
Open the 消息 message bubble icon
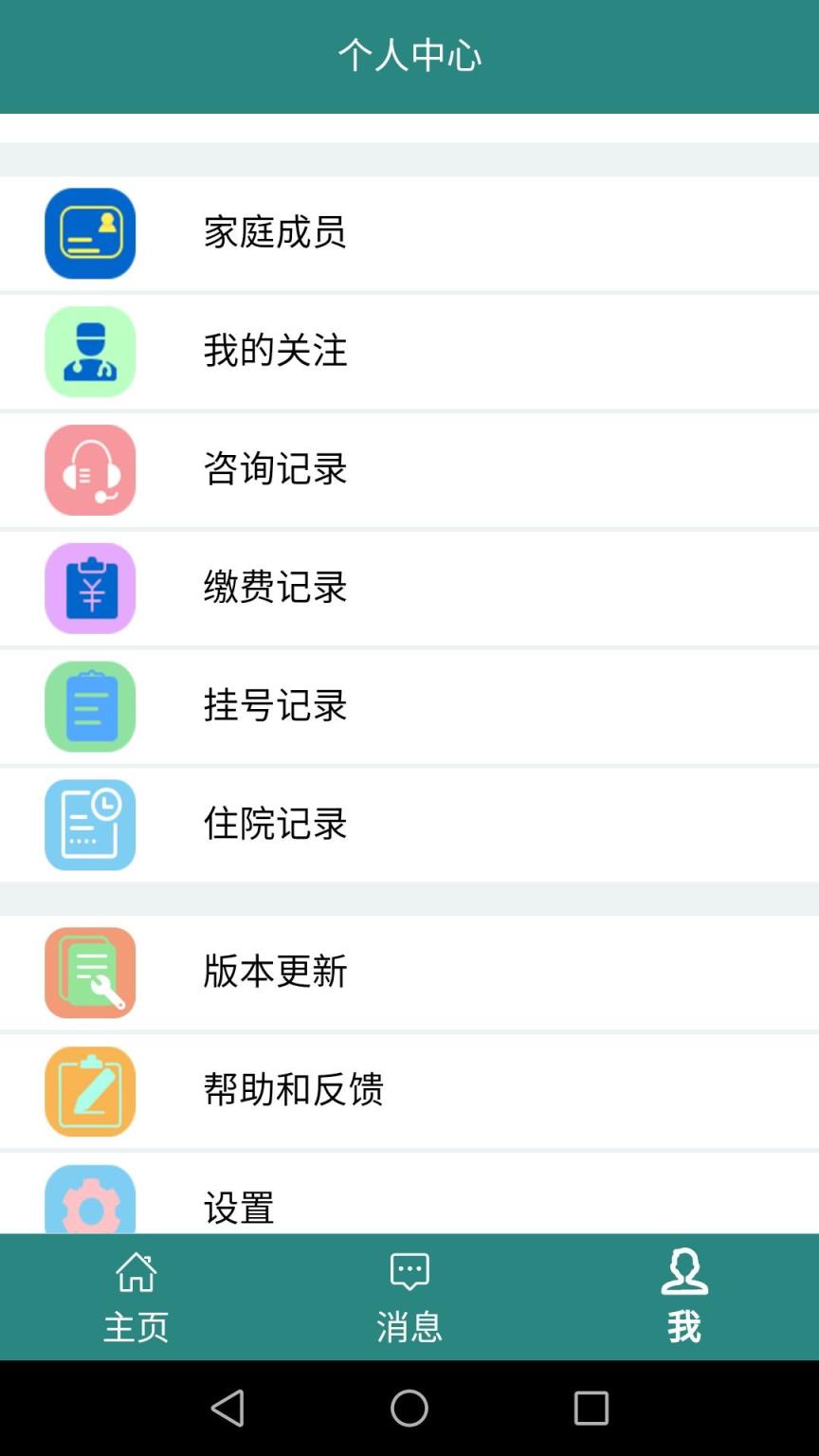click(x=409, y=1271)
